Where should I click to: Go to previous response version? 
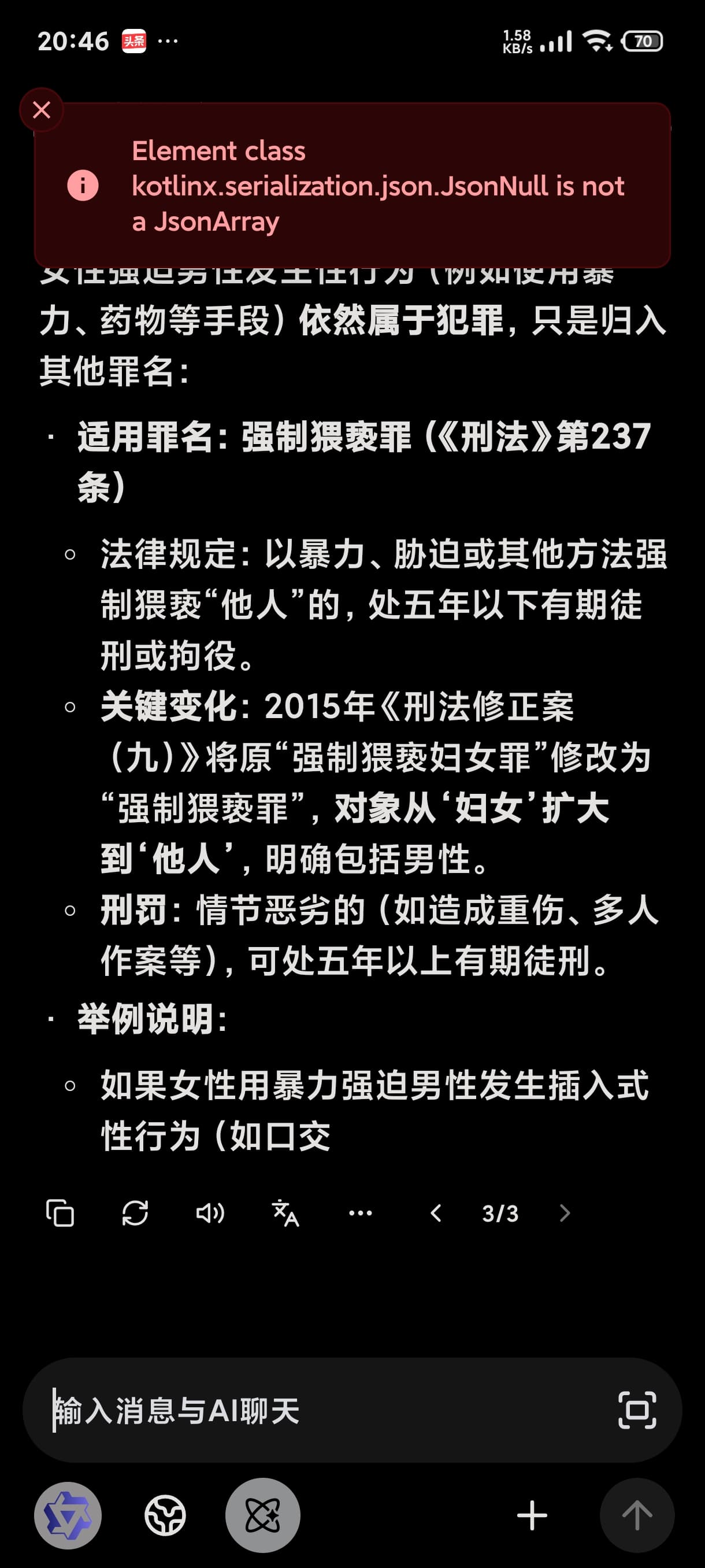[x=436, y=1212]
